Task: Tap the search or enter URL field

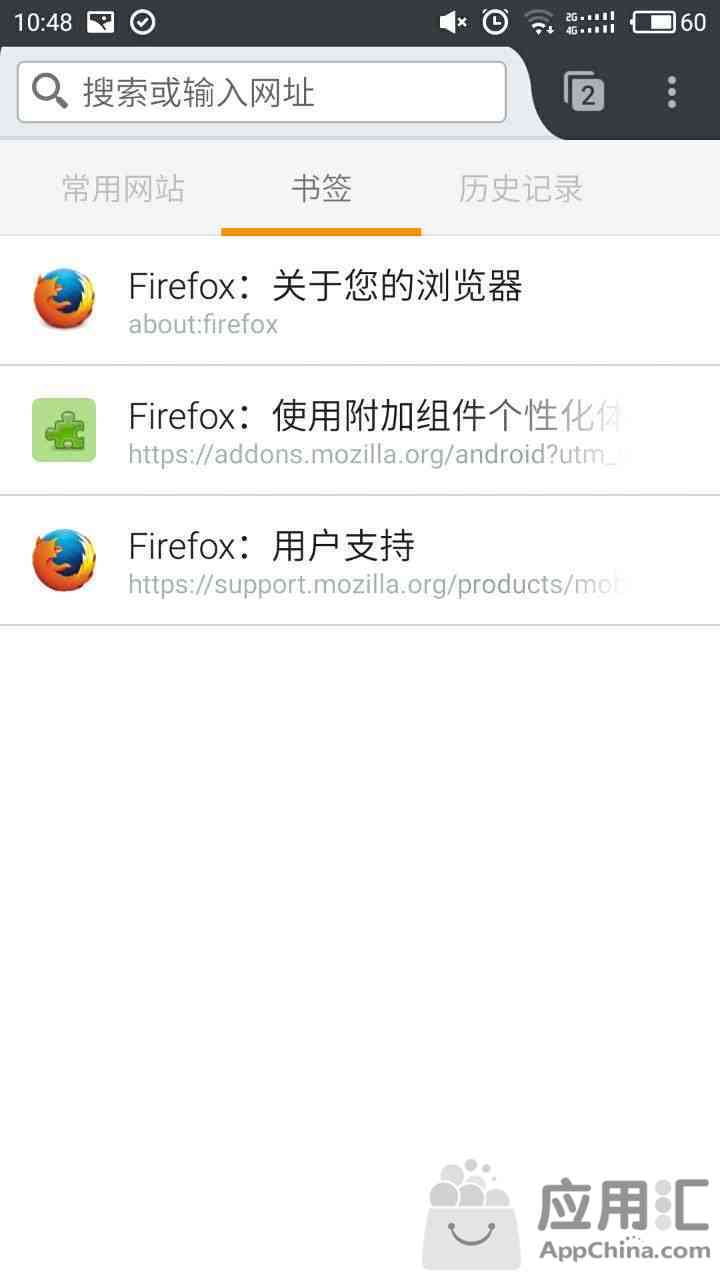Action: (x=261, y=92)
